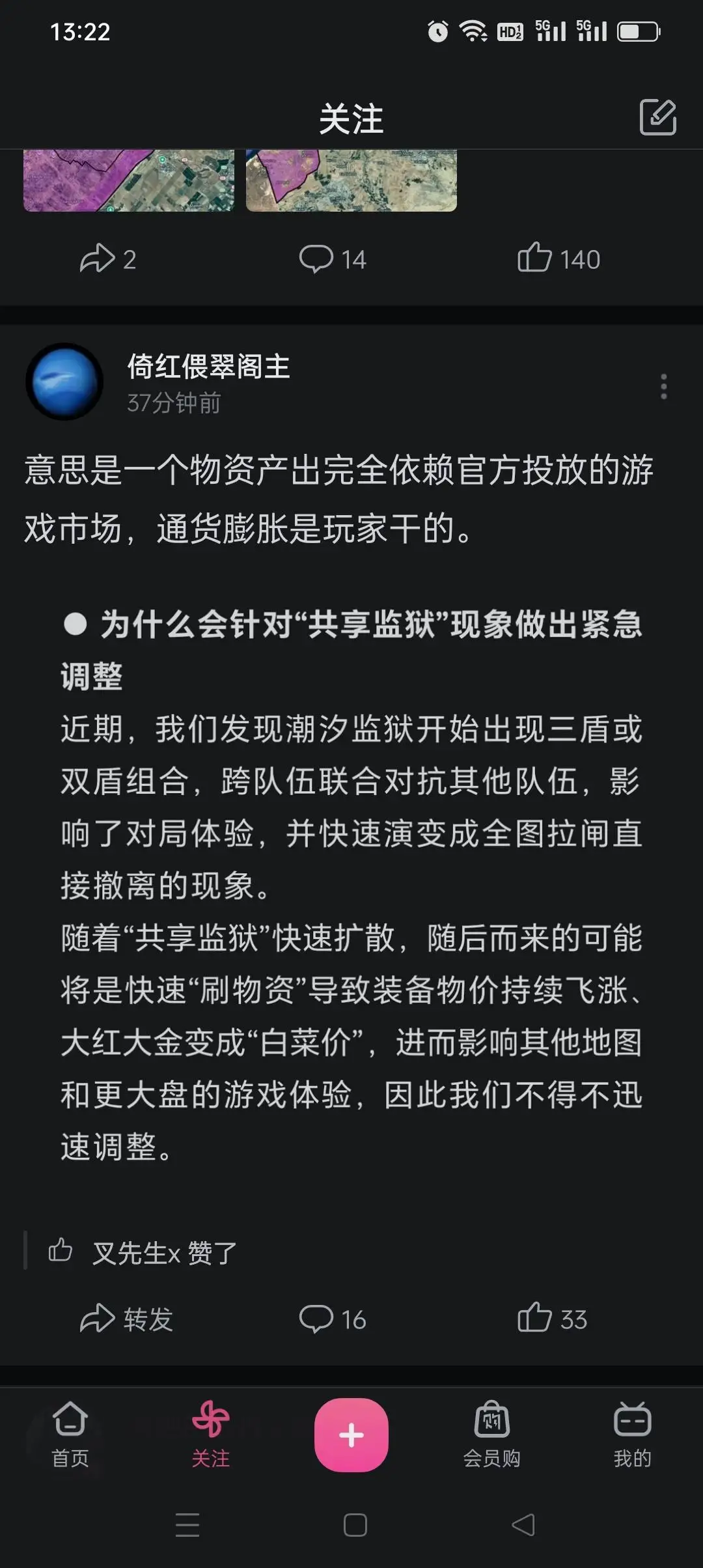Open the left map image thumbnail
The image size is (703, 1568).
click(x=129, y=180)
